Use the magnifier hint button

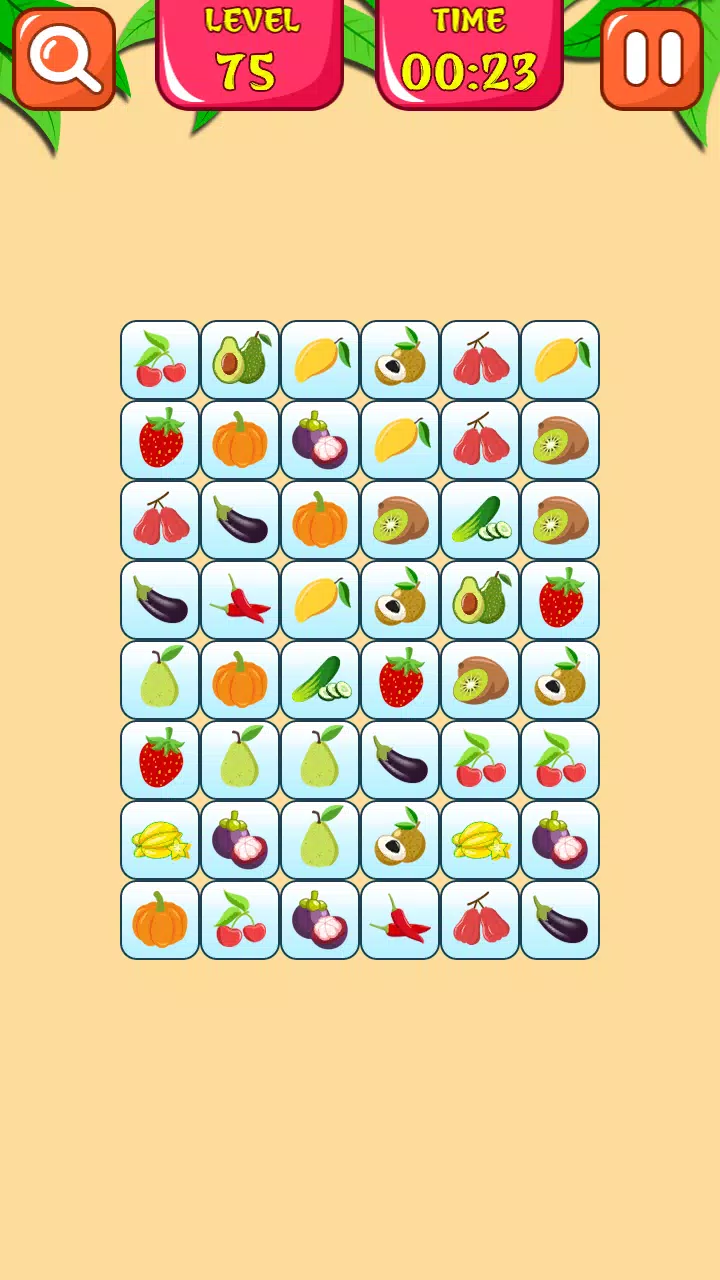pos(64,58)
